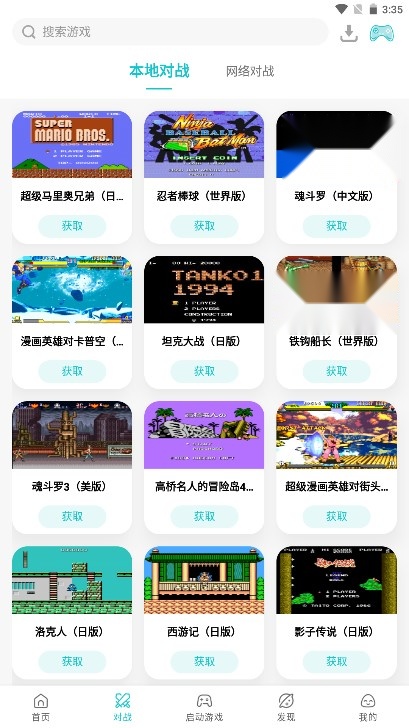
Task: Open the 坦克大战（日版）game tile
Action: click(x=204, y=322)
